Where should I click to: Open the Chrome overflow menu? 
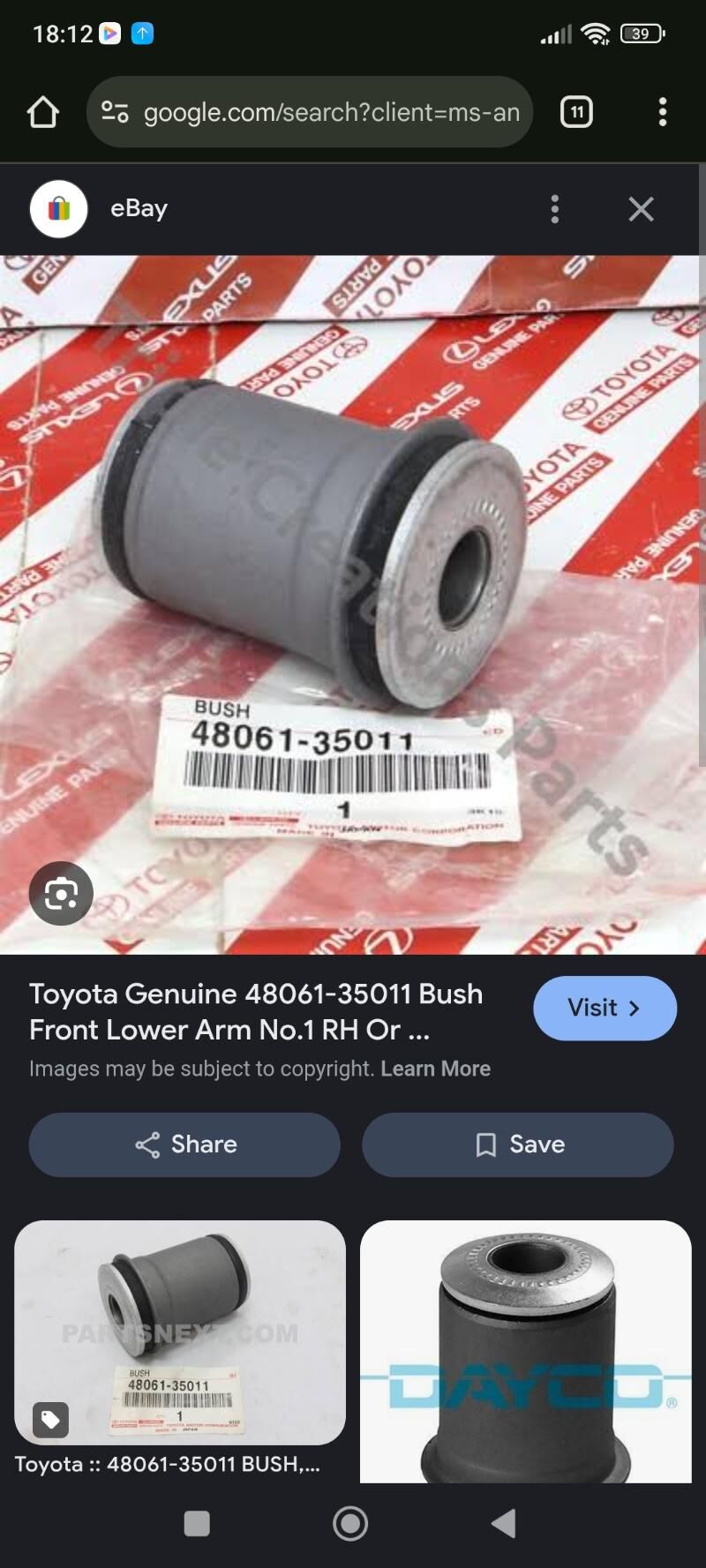tap(662, 112)
